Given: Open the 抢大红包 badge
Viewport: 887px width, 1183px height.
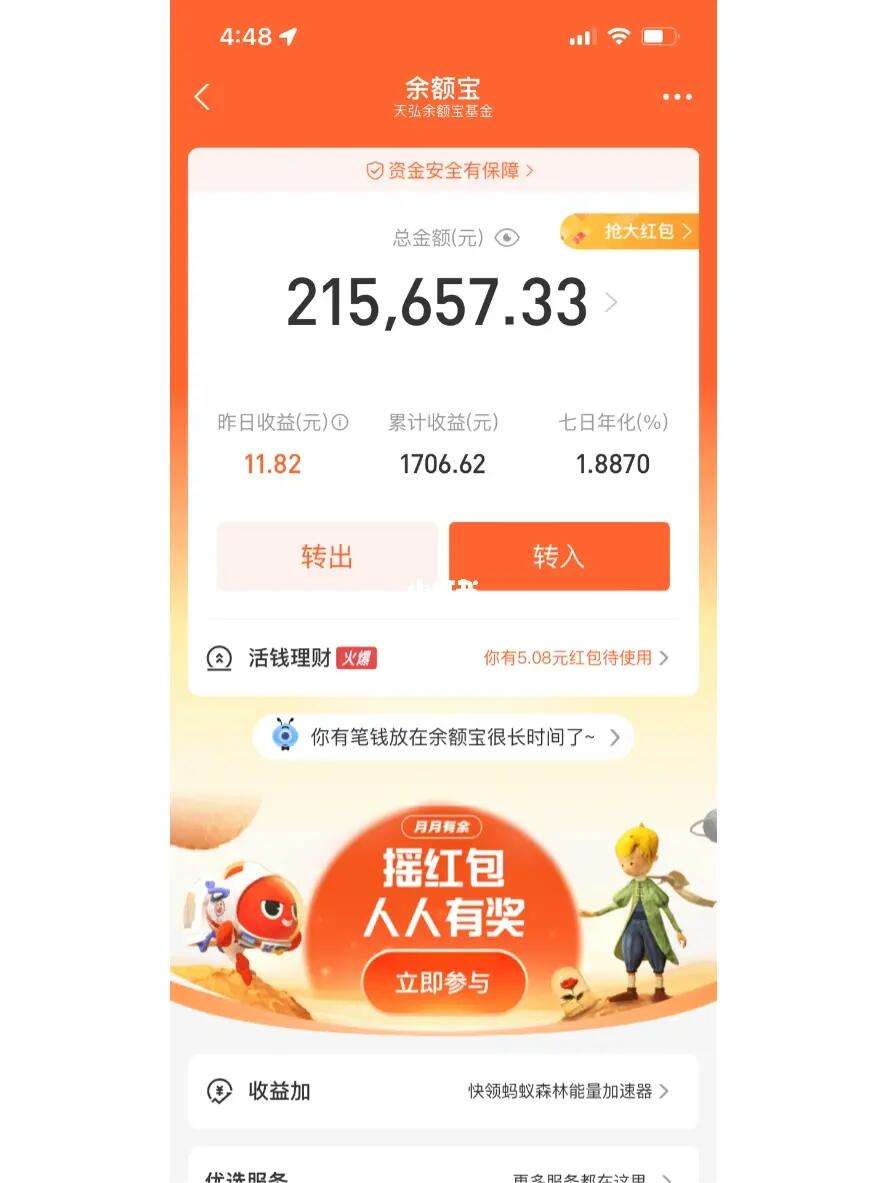Looking at the screenshot, I should click(x=630, y=232).
